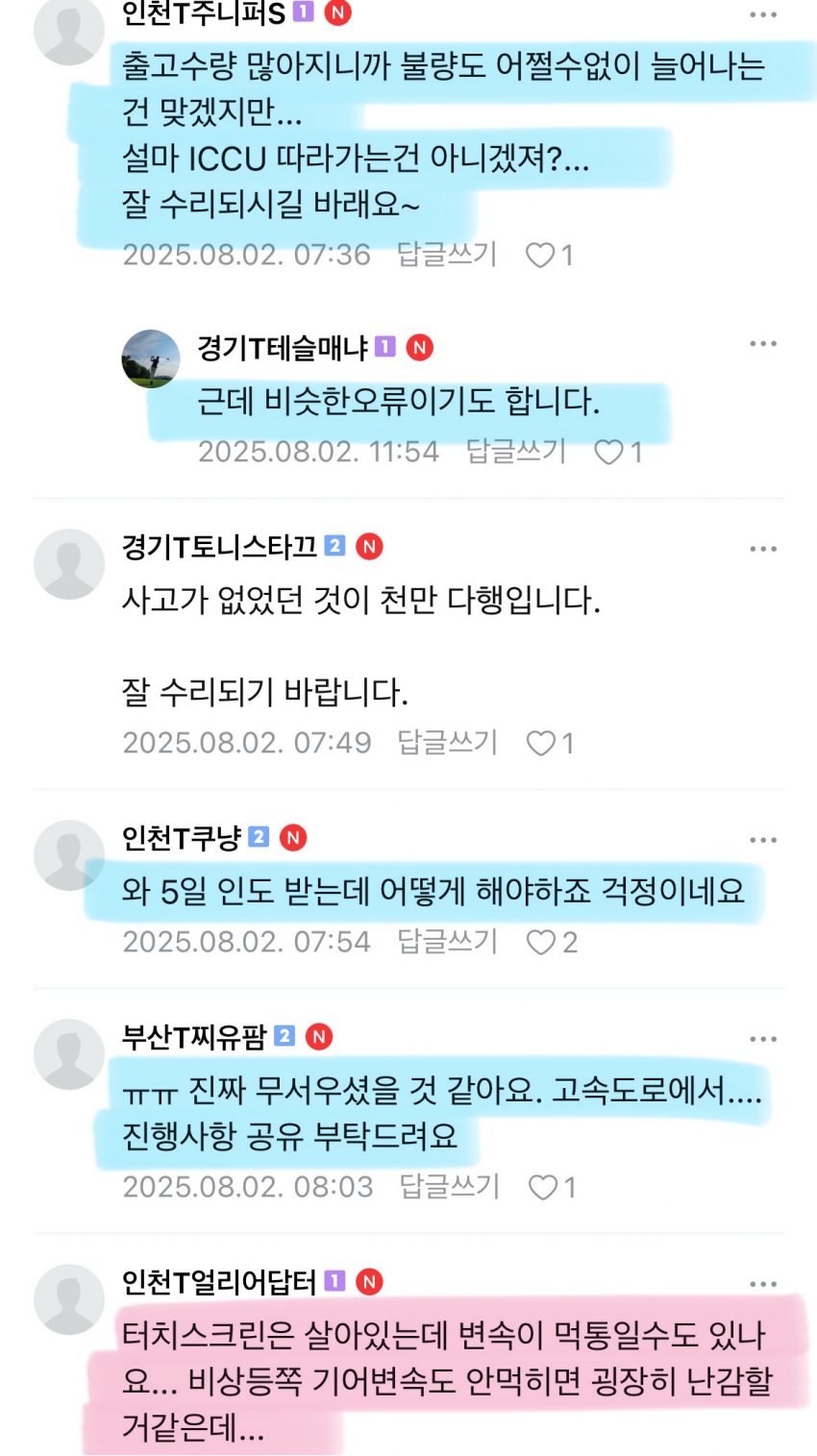Open overflow menu on 부산T찌유팜's comment
817x1456 pixels.
[762, 1039]
